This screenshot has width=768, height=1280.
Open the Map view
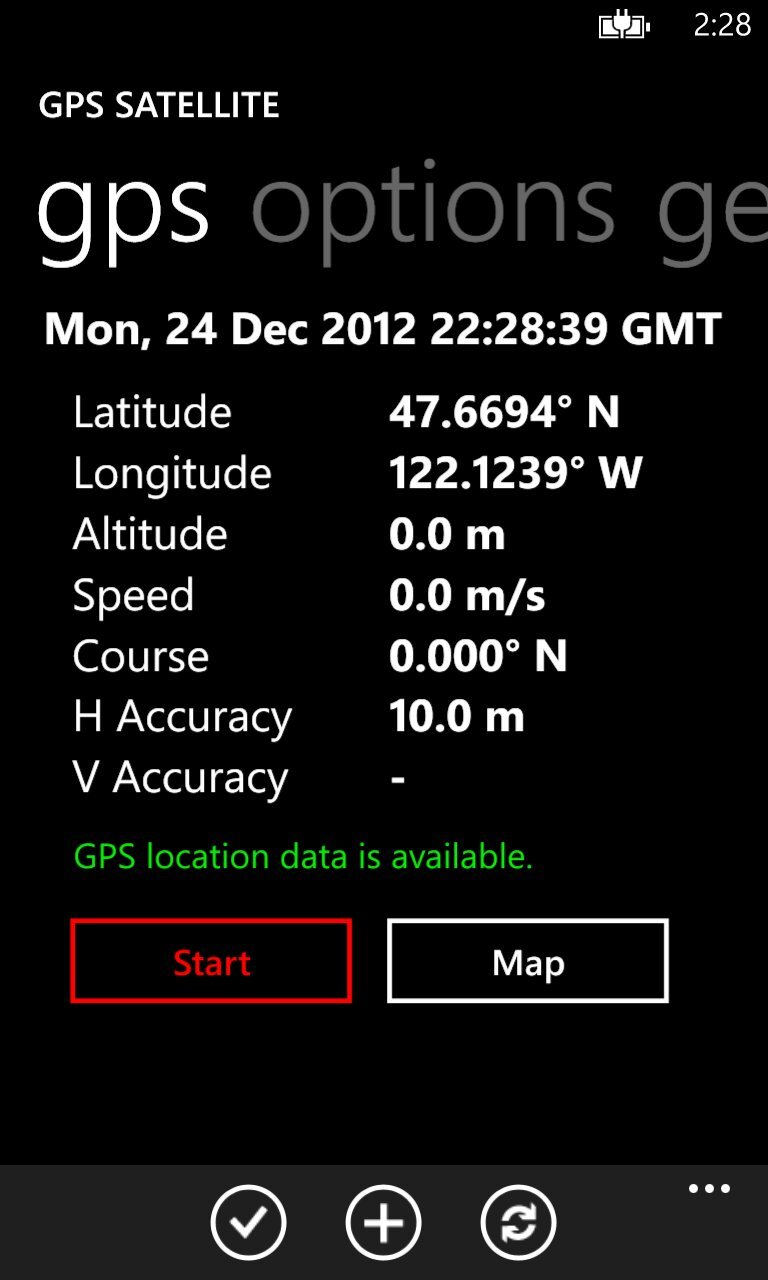(x=528, y=961)
